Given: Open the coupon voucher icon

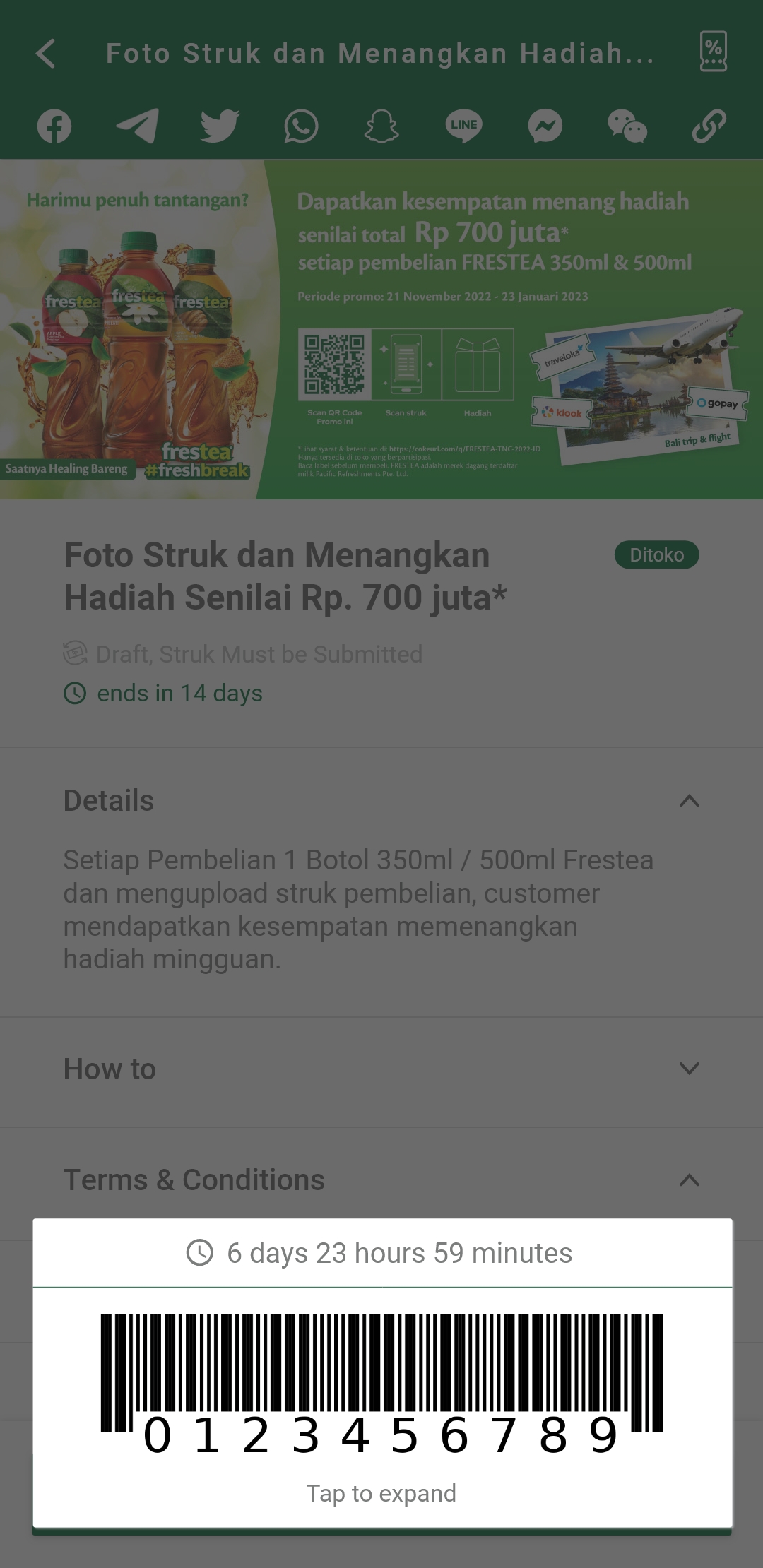Looking at the screenshot, I should [x=713, y=52].
